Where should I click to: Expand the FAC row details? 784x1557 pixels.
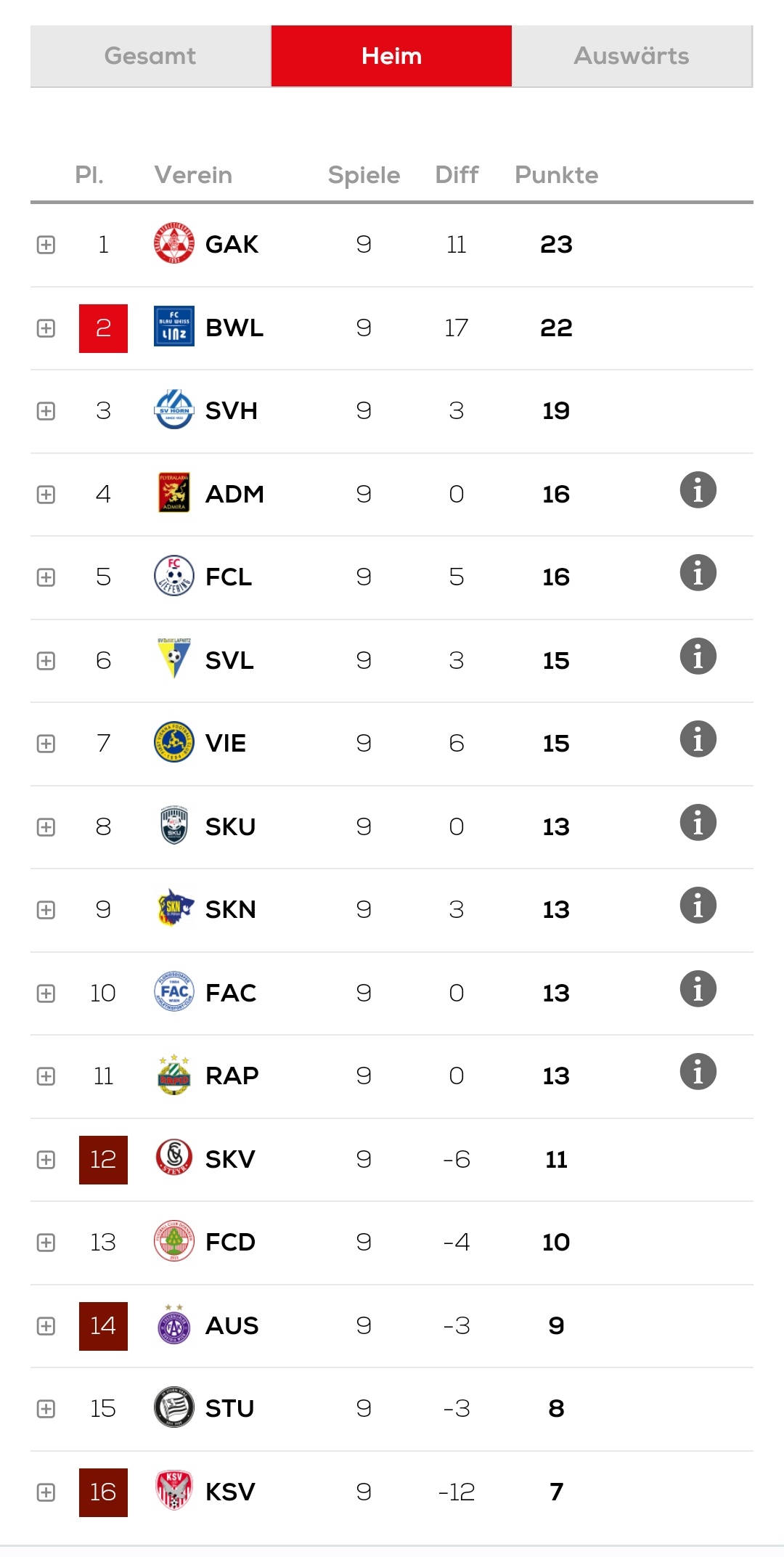(46, 993)
